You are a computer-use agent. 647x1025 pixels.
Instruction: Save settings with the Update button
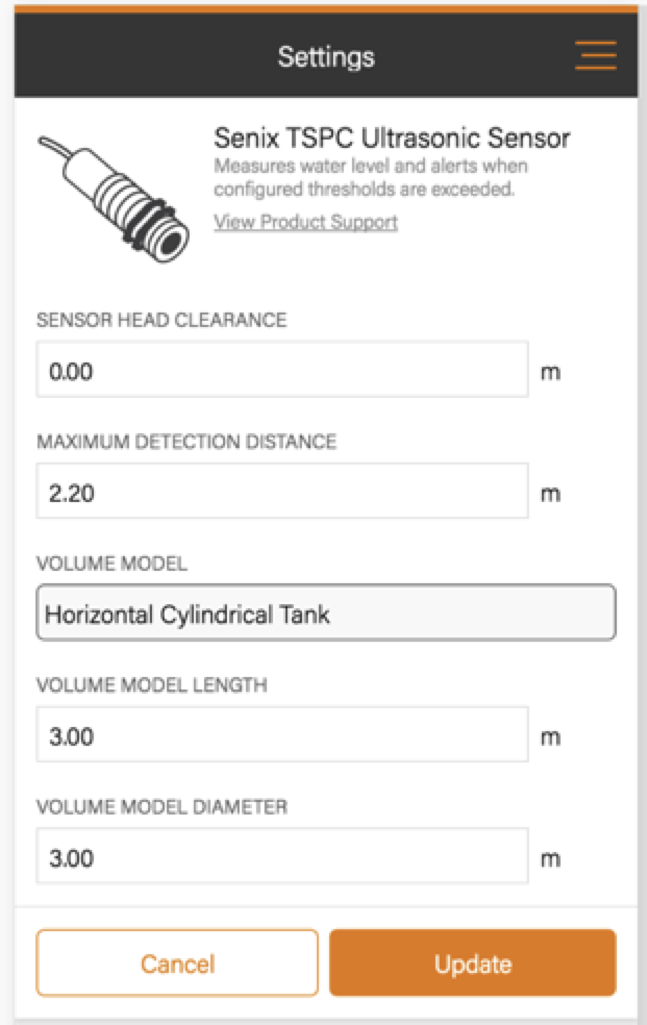(473, 963)
